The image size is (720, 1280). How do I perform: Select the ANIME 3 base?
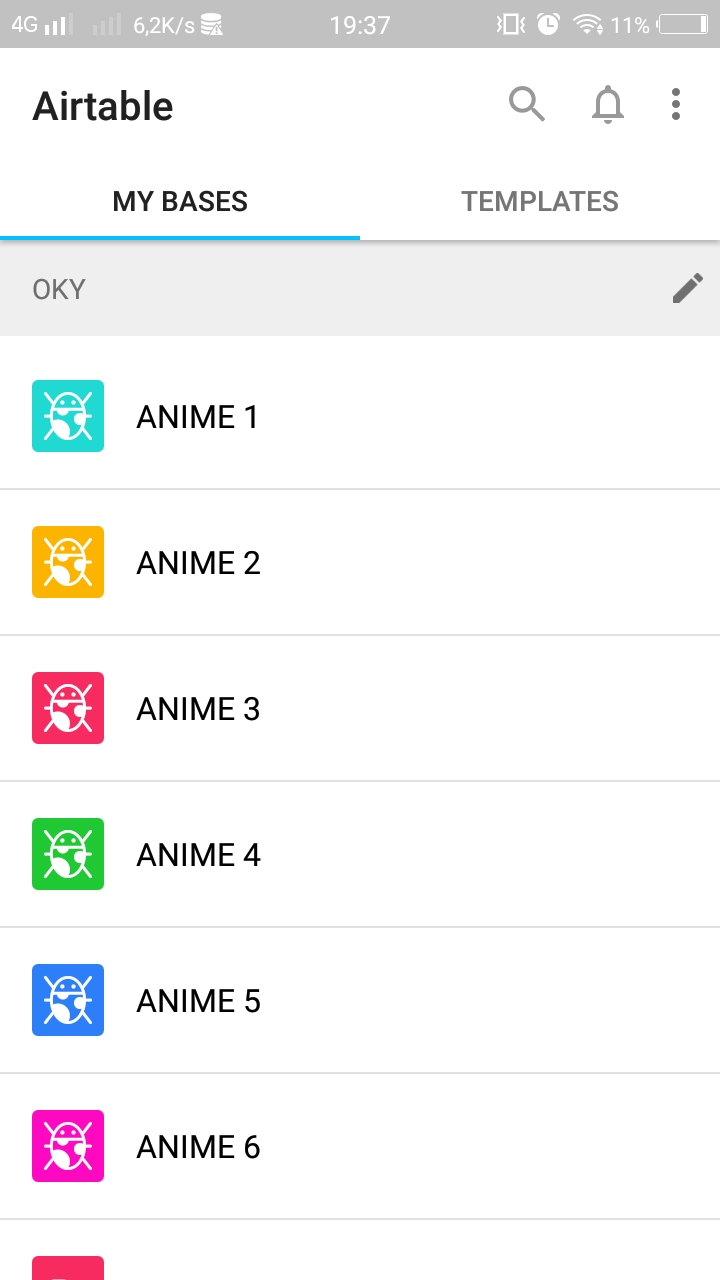point(198,708)
